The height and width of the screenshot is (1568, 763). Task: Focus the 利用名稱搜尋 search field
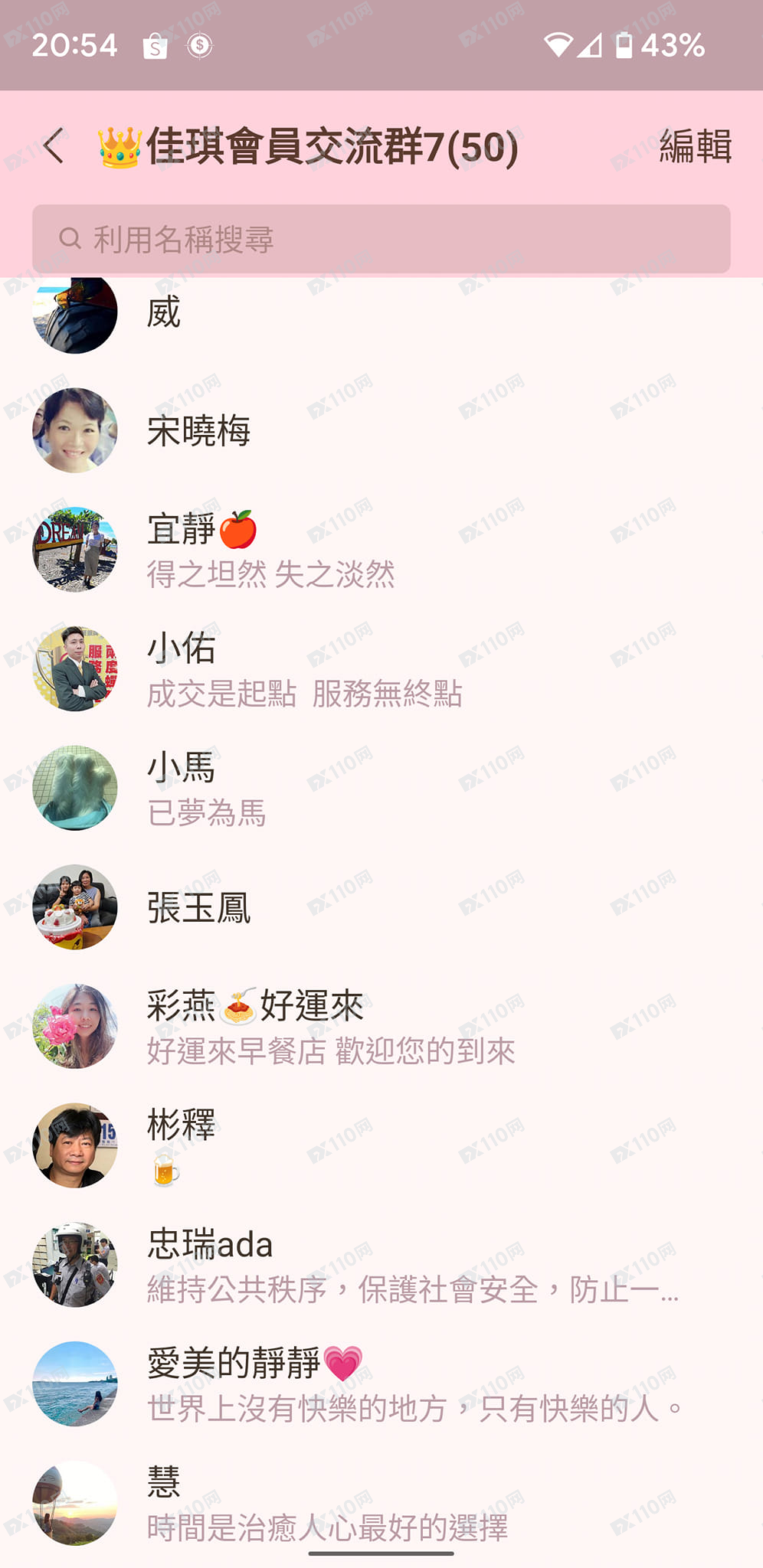381,239
